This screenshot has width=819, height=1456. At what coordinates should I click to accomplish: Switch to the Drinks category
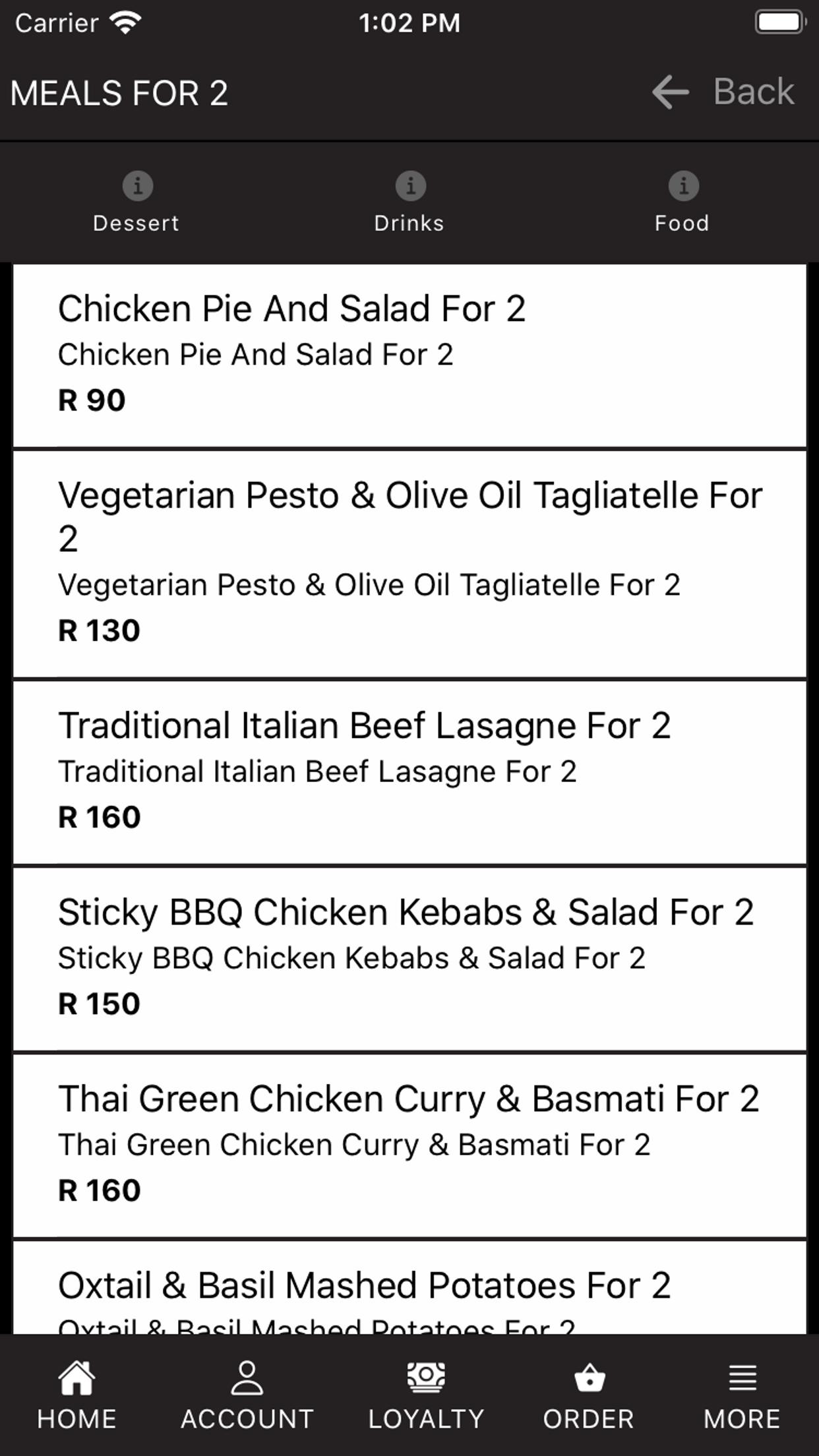(409, 202)
